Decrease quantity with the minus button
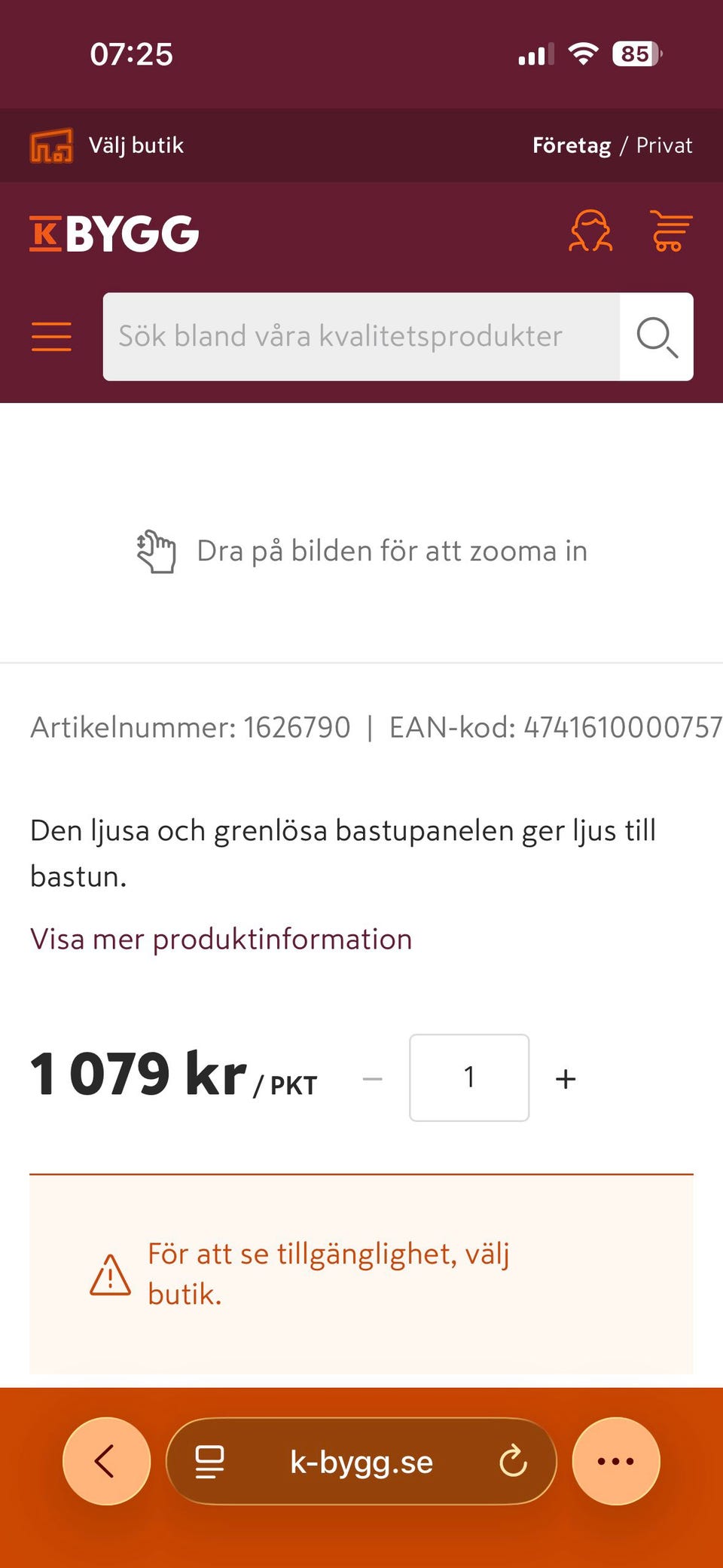Screen dimensions: 723x1568 (371, 1077)
